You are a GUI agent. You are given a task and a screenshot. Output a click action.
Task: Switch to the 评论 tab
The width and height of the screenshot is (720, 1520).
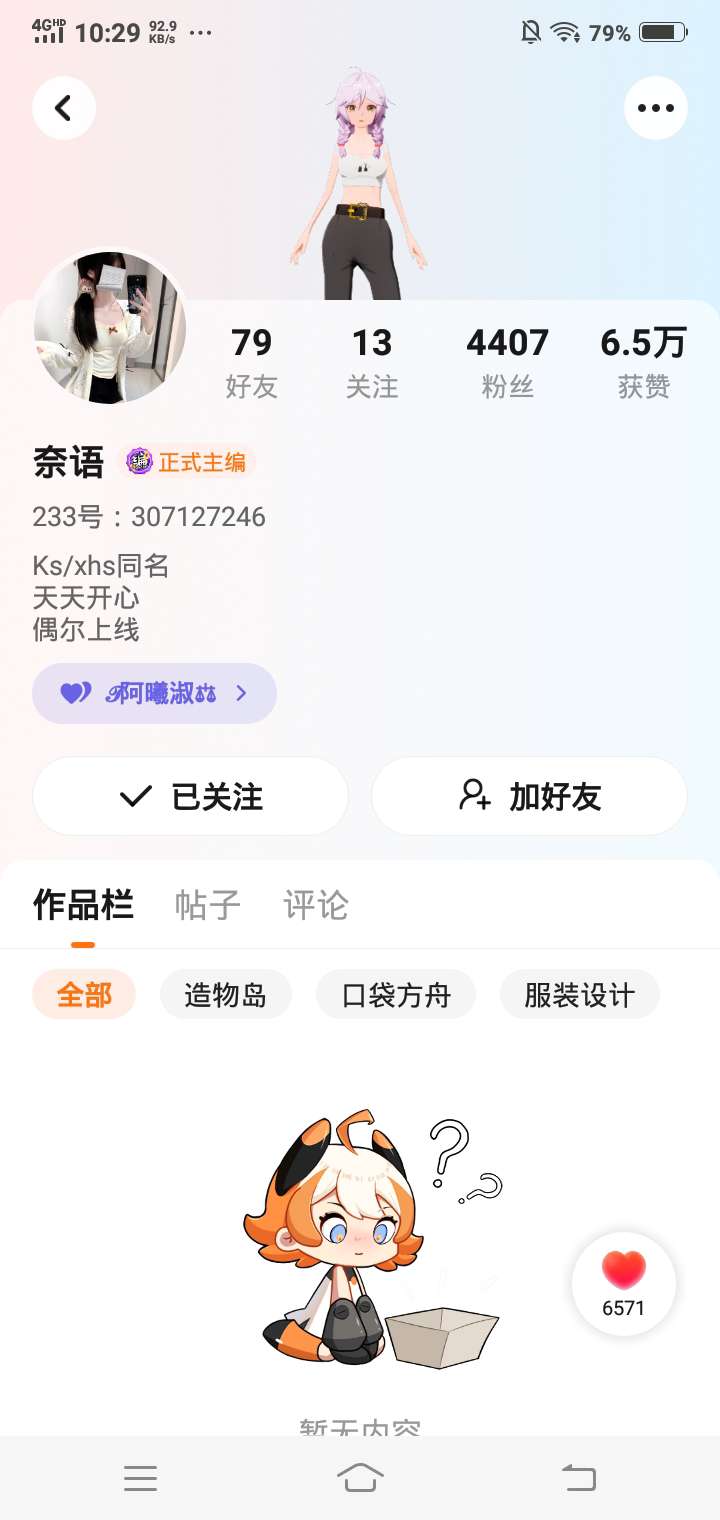(x=316, y=905)
